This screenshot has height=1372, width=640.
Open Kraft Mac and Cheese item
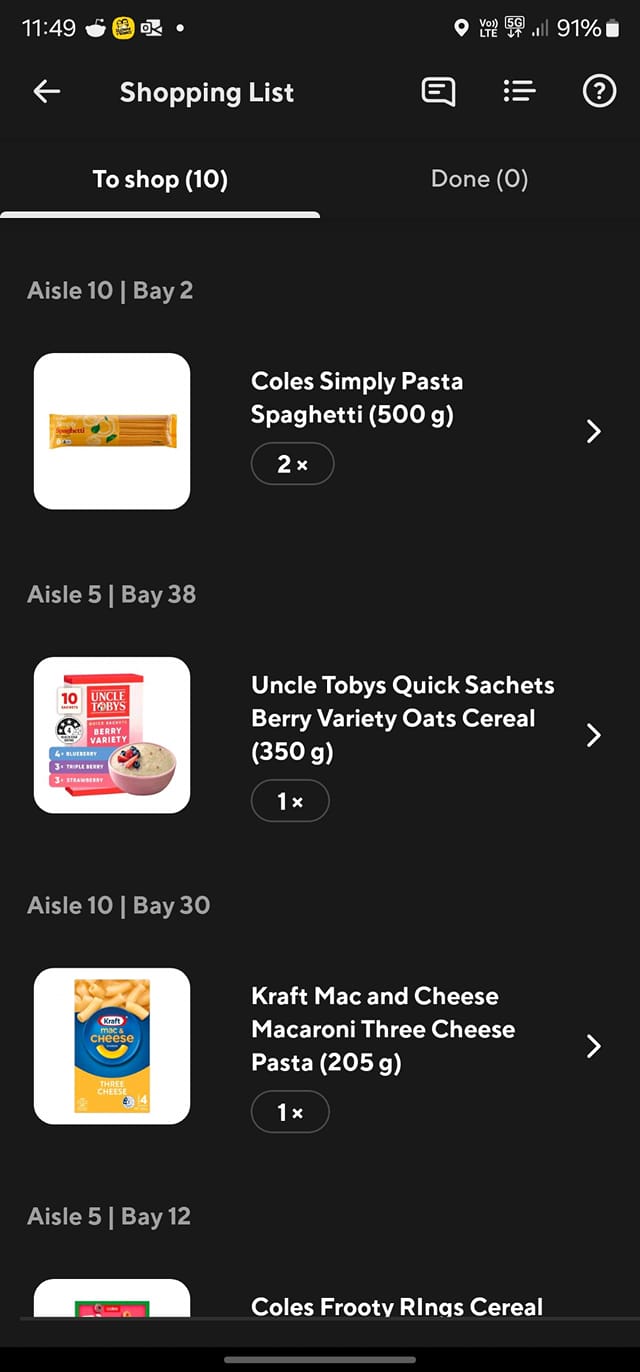[320, 1046]
